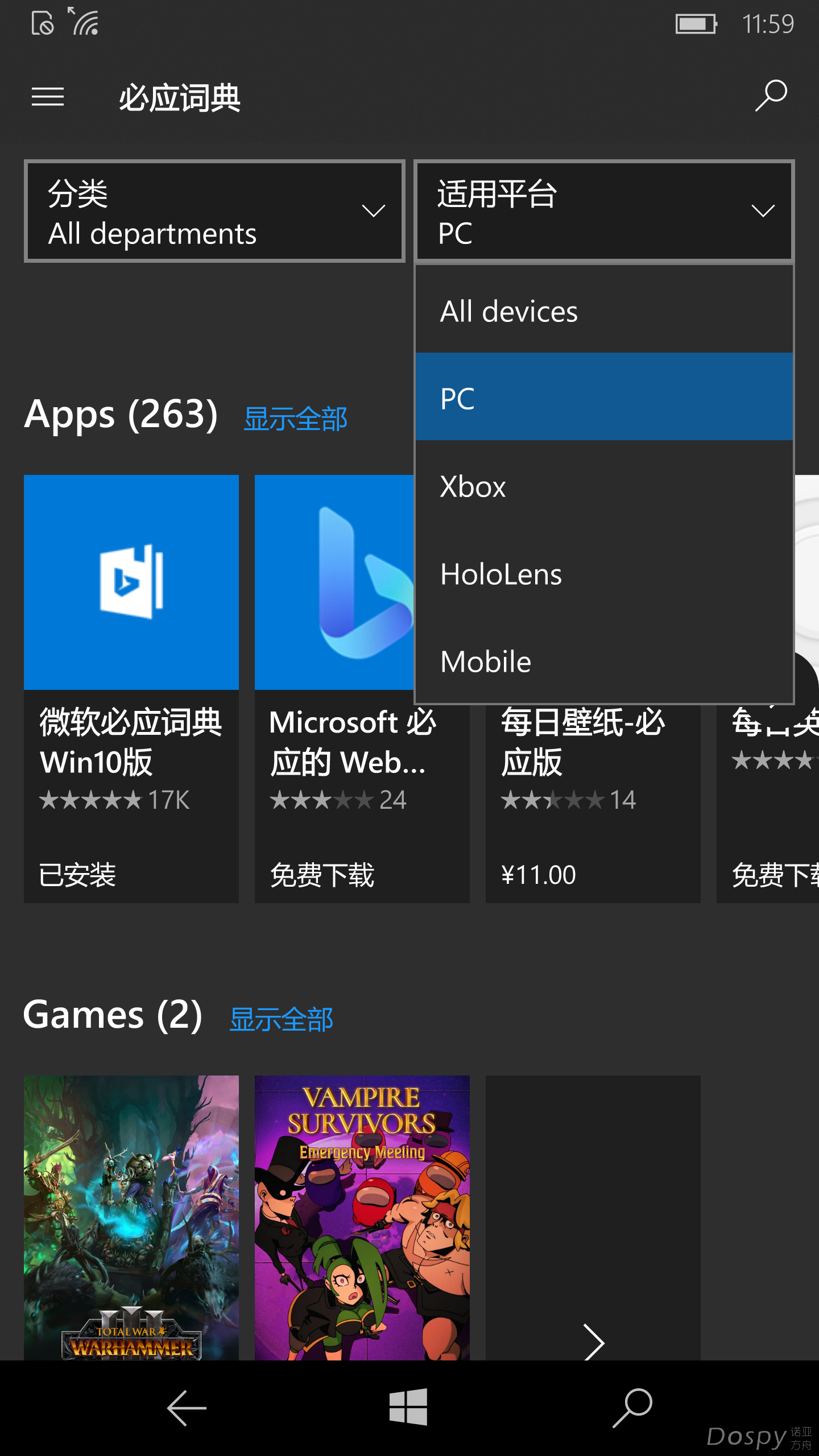Choose HoloLens platform option
The image size is (819, 1456).
tap(603, 574)
